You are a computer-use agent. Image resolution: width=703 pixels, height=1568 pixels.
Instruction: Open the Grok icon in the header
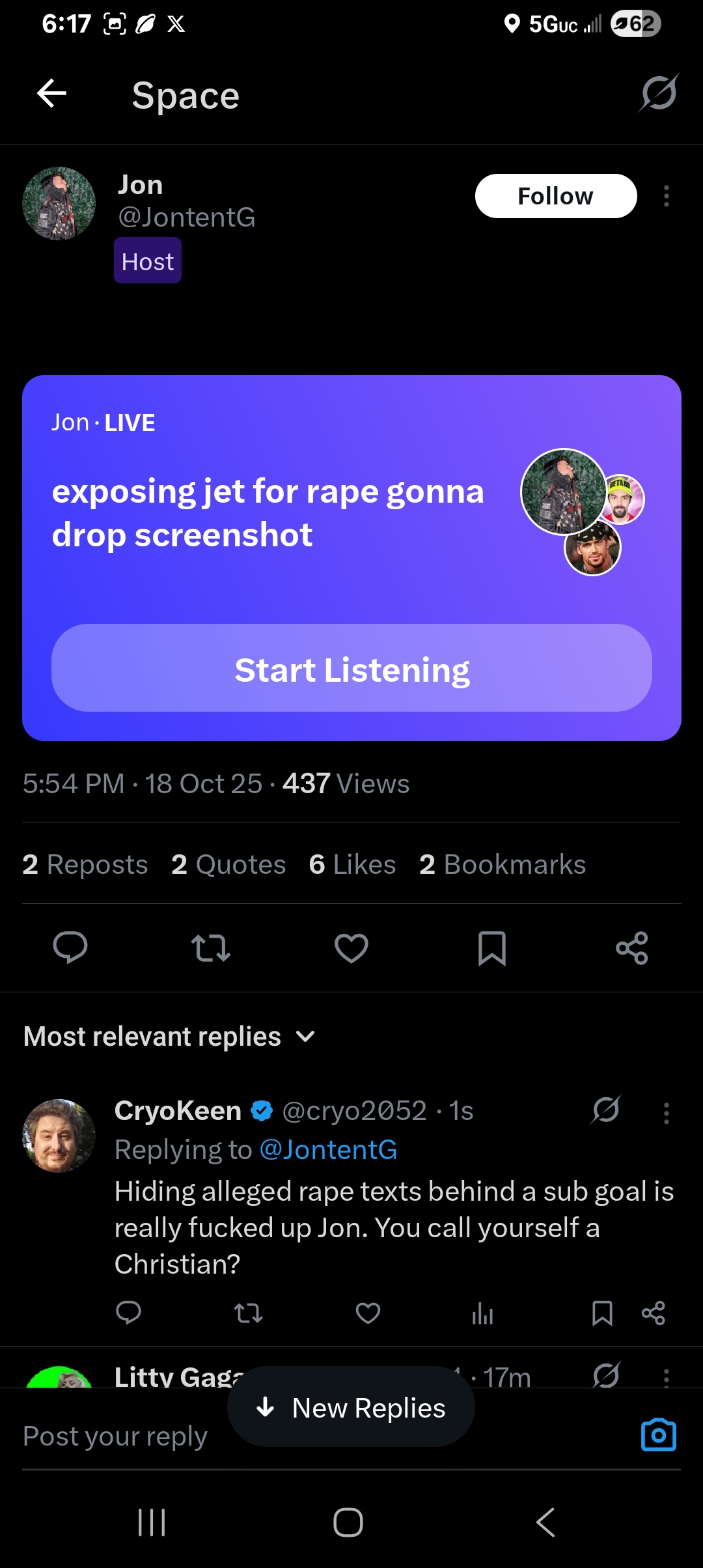(658, 94)
